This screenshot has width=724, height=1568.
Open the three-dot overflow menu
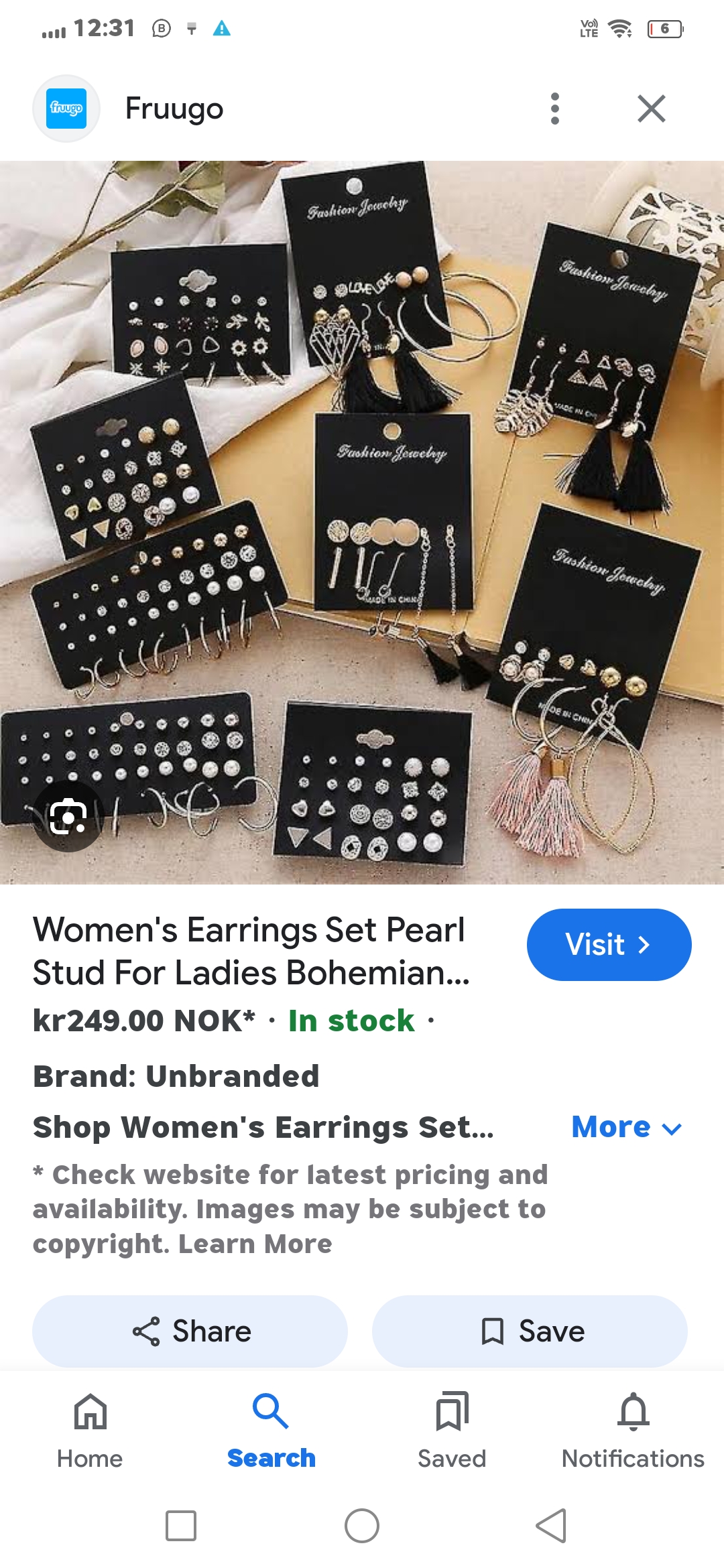coord(554,109)
